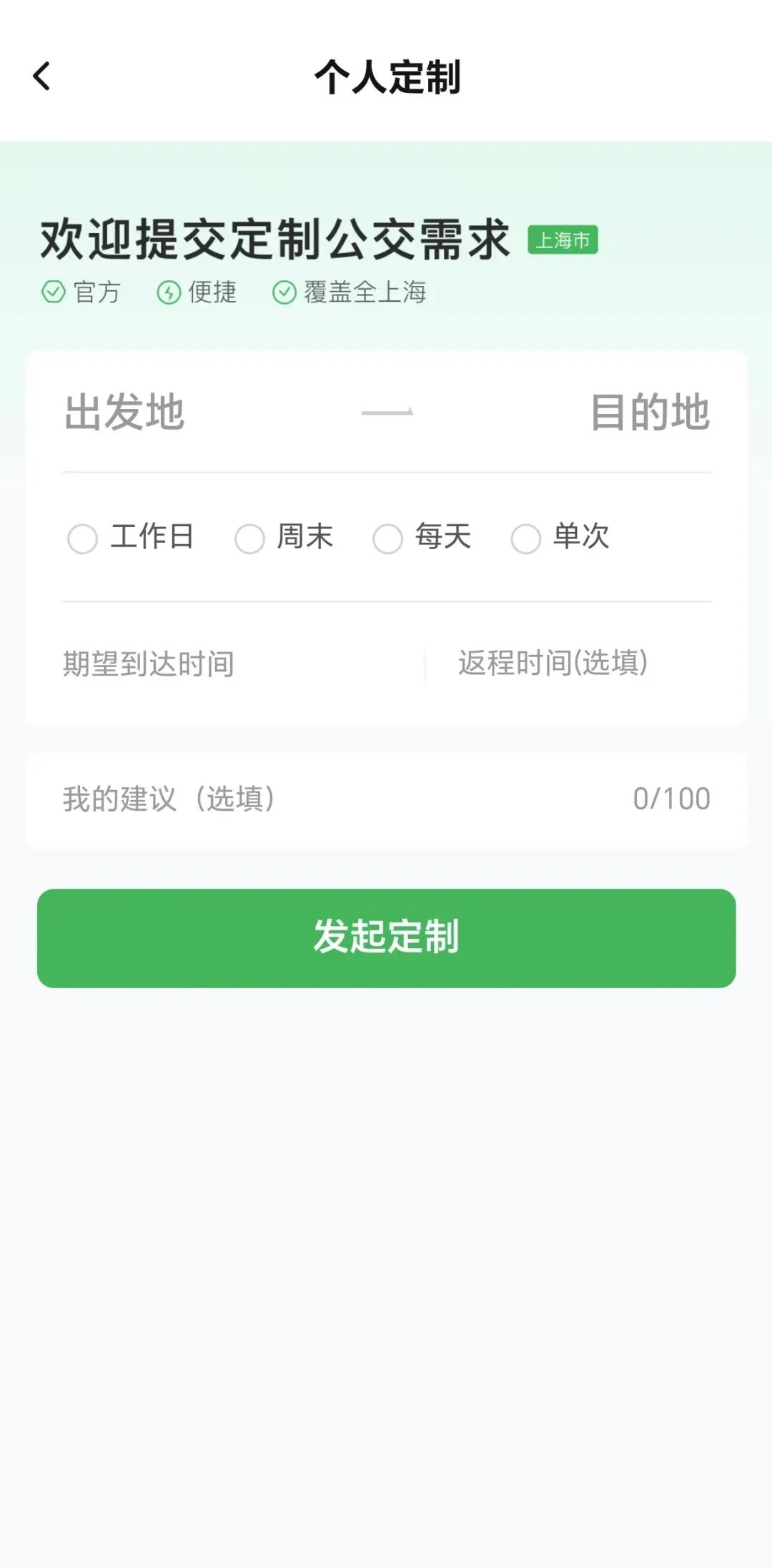Open the 期望到达时间 picker
The height and width of the screenshot is (1568, 772).
click(x=149, y=664)
